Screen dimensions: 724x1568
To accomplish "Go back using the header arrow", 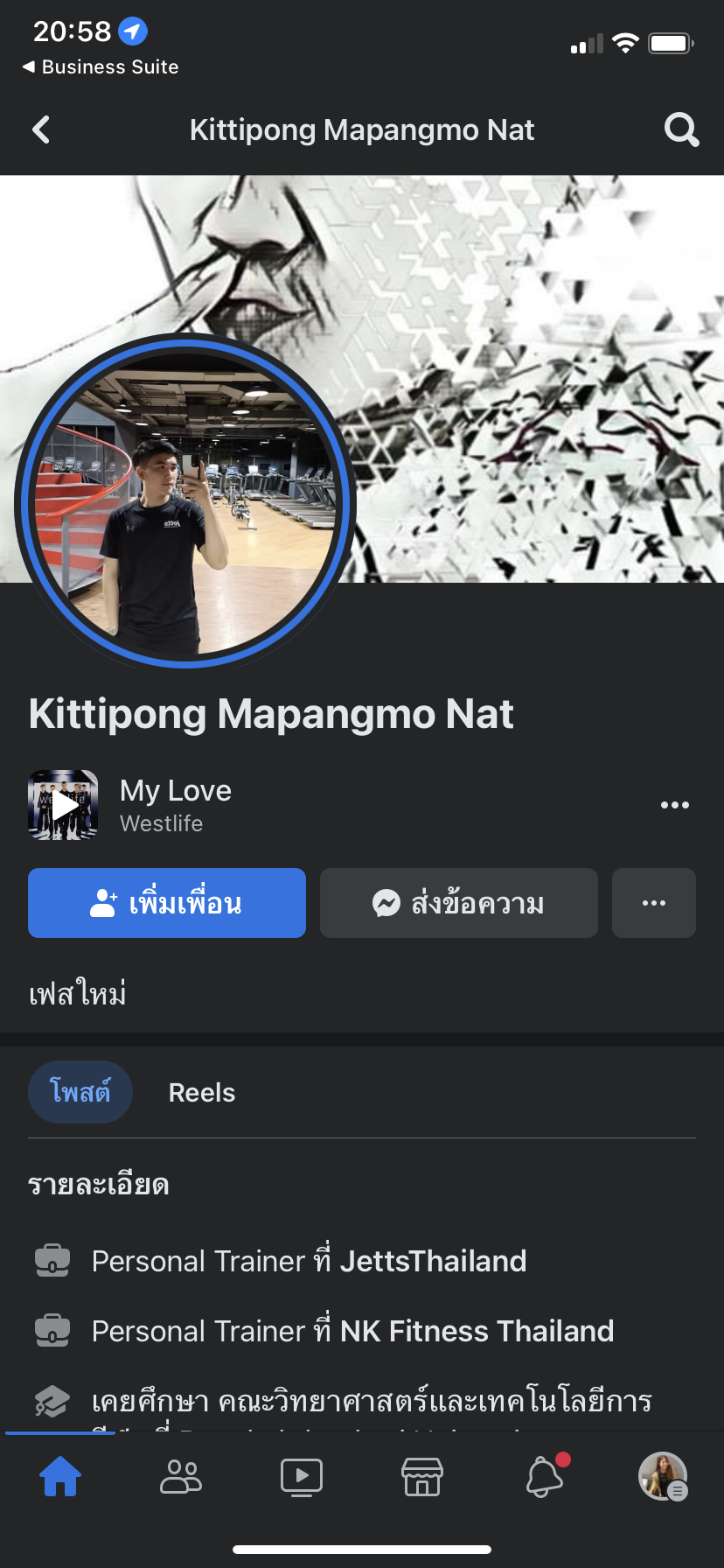I will click(x=41, y=130).
